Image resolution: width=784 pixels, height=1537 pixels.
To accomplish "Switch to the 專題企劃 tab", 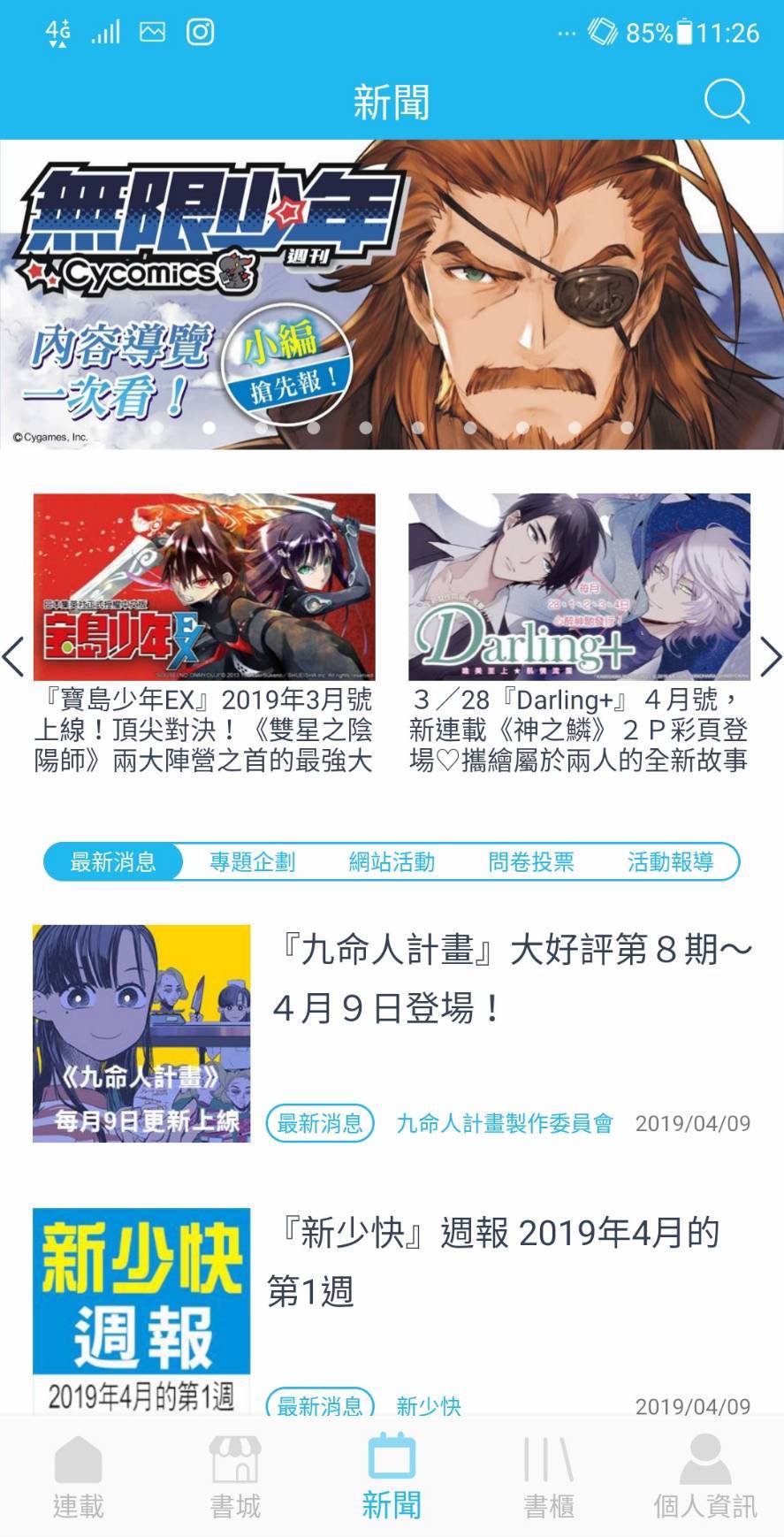I will (x=252, y=861).
